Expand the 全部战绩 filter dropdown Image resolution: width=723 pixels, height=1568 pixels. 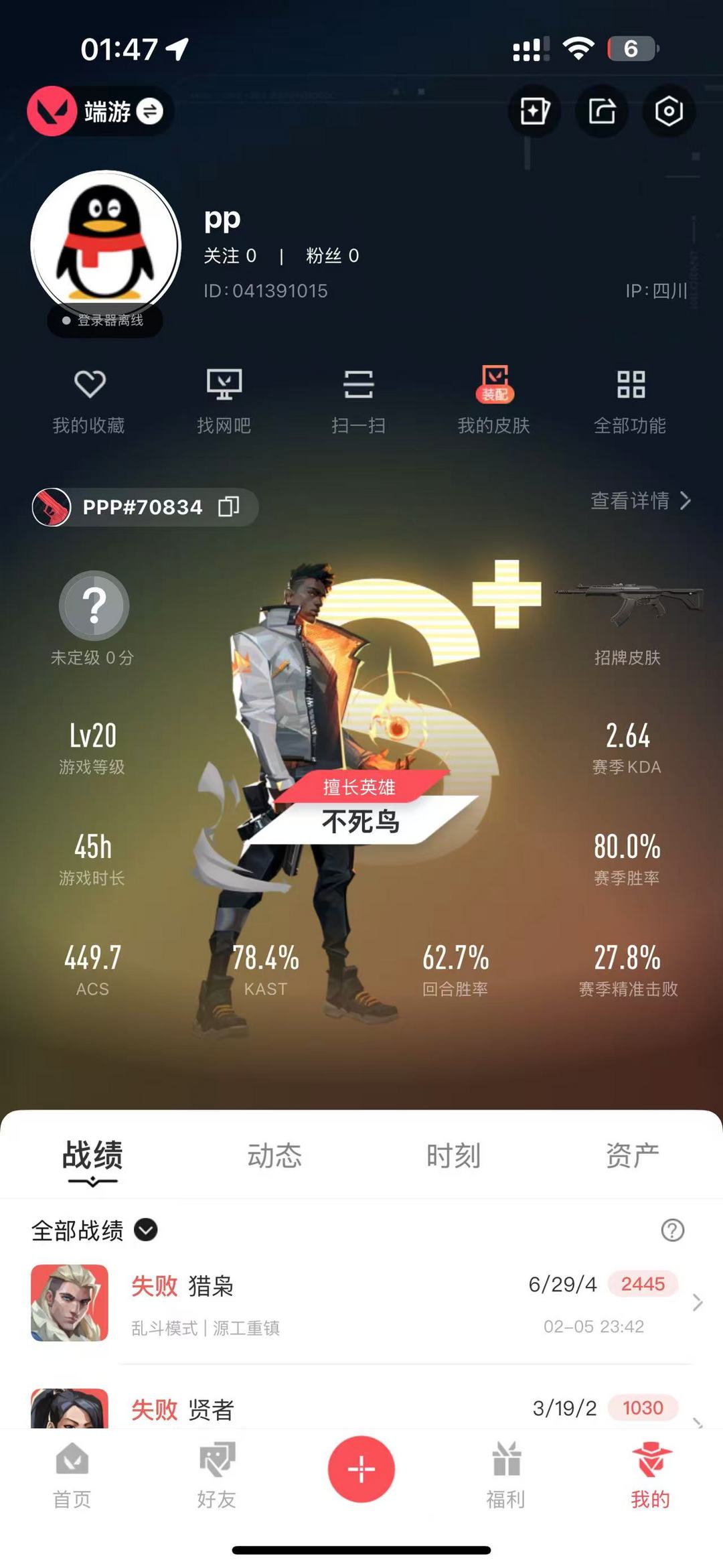click(x=94, y=1230)
